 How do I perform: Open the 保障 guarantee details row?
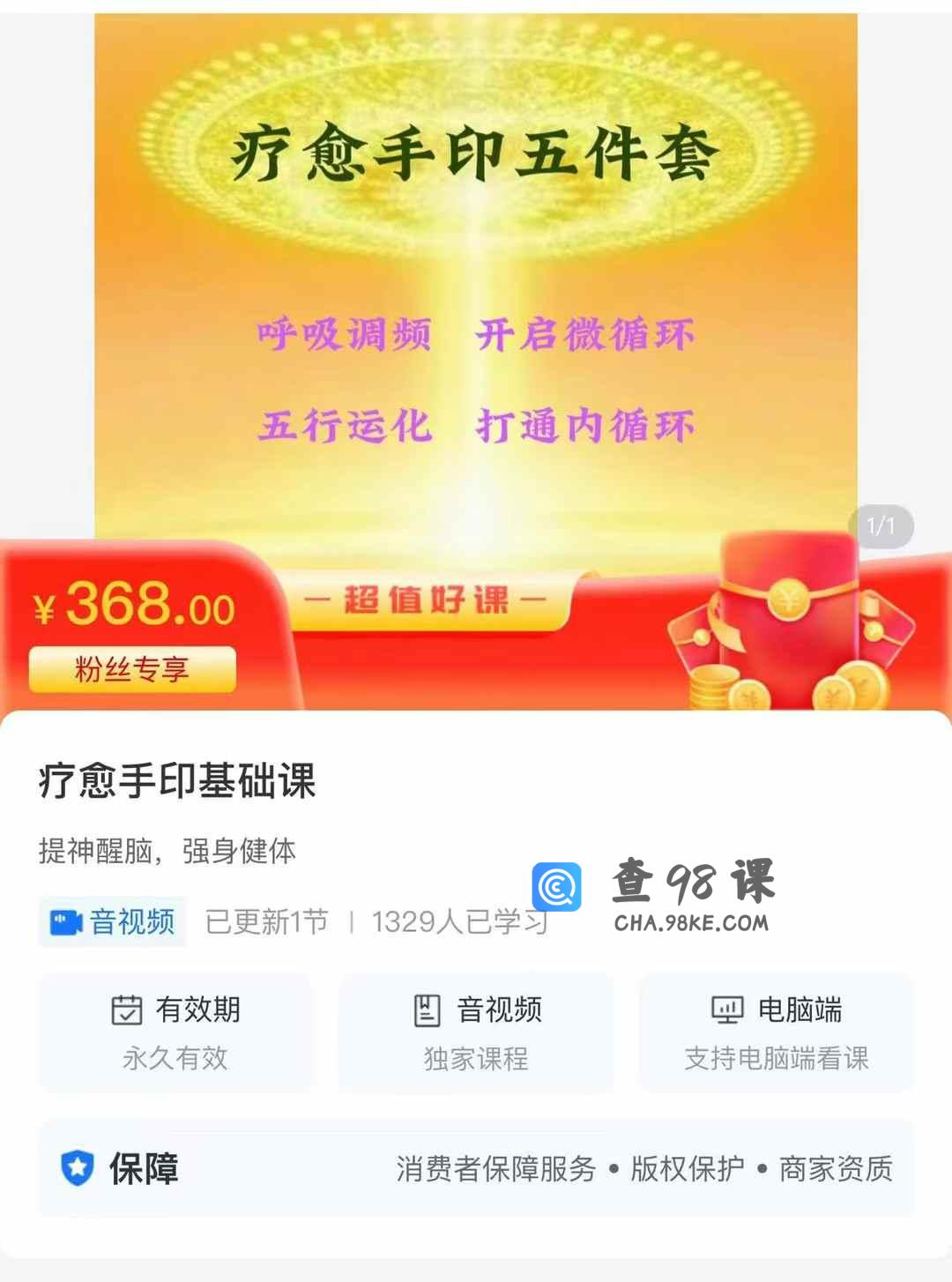[476, 1168]
